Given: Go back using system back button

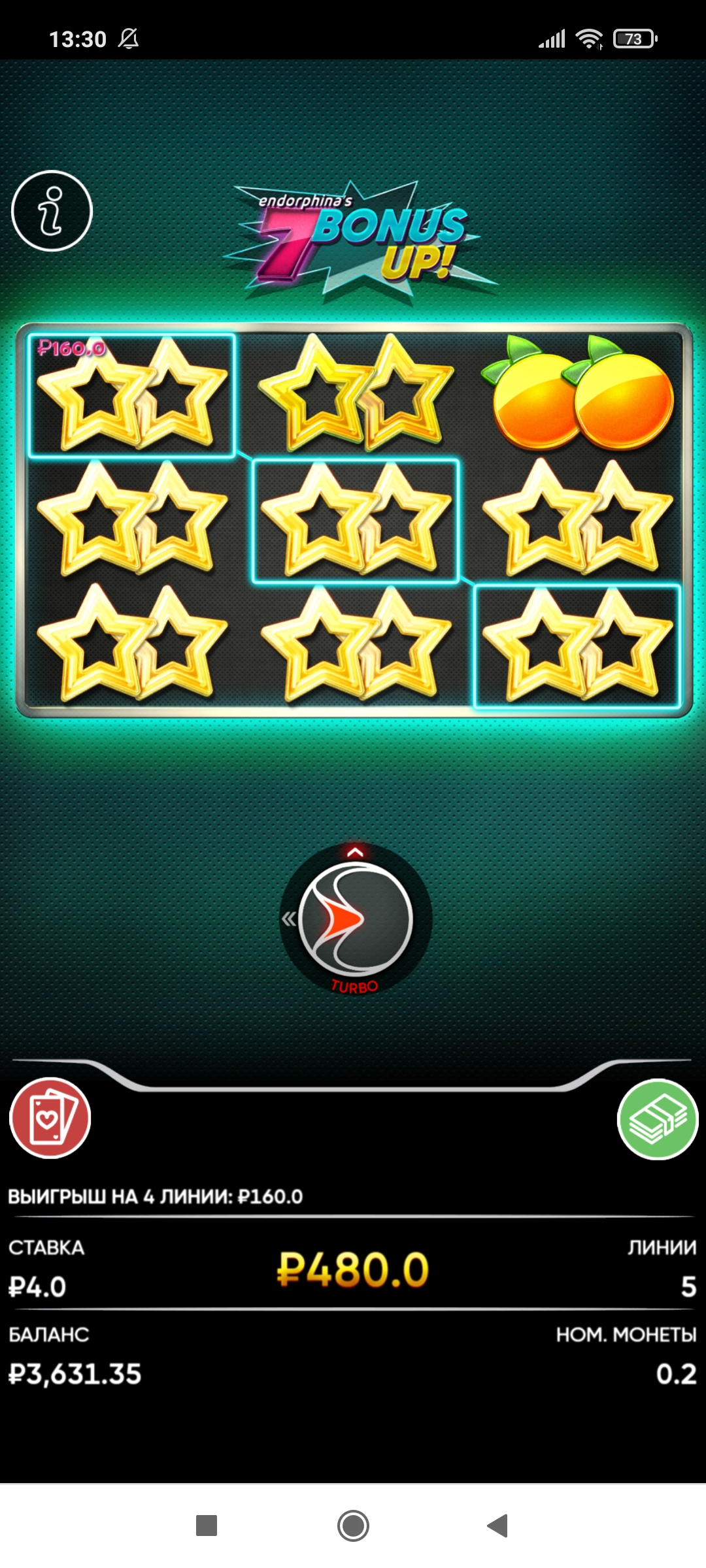Looking at the screenshot, I should tap(497, 1526).
